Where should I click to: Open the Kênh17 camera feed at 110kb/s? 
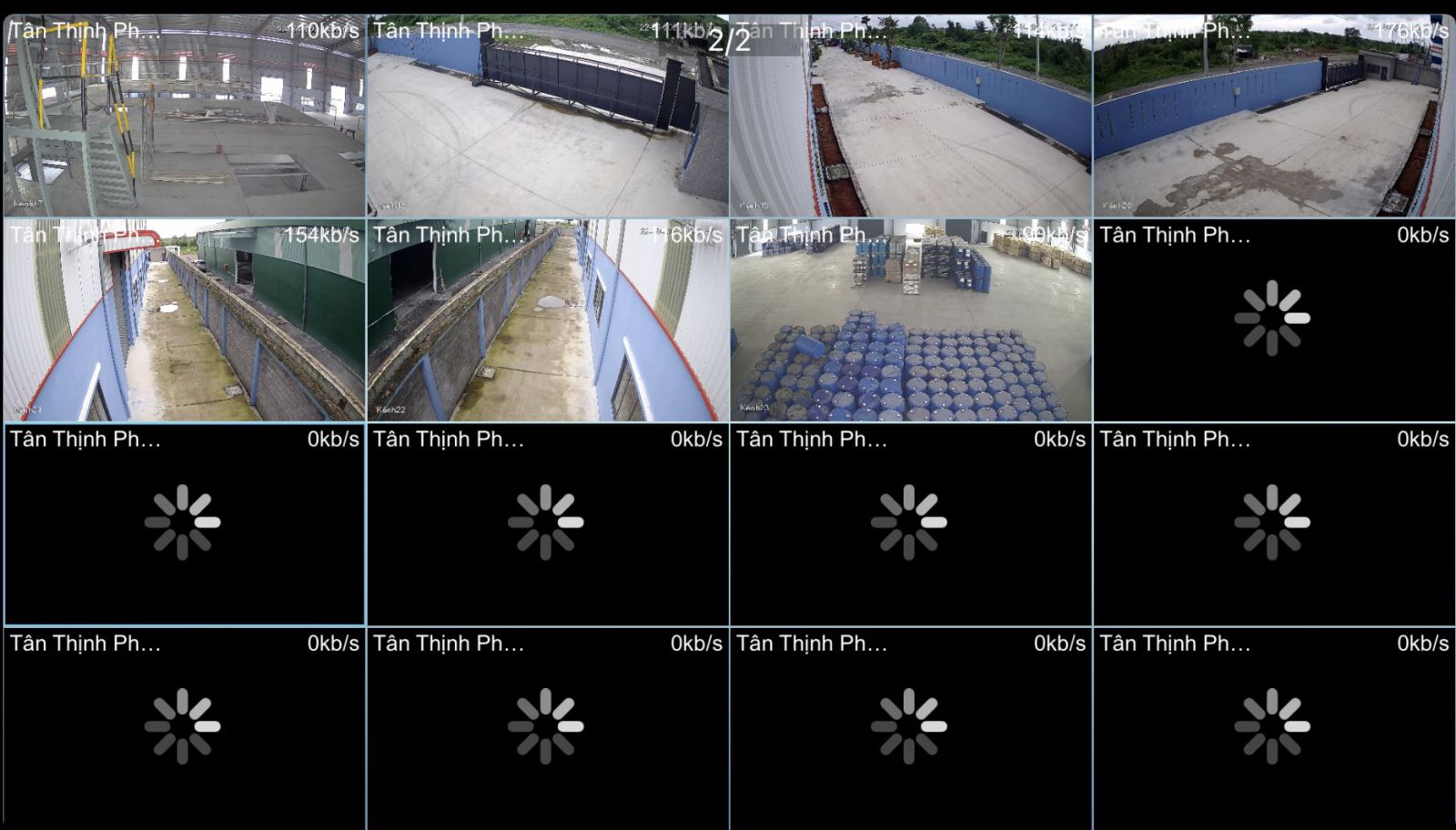(184, 116)
